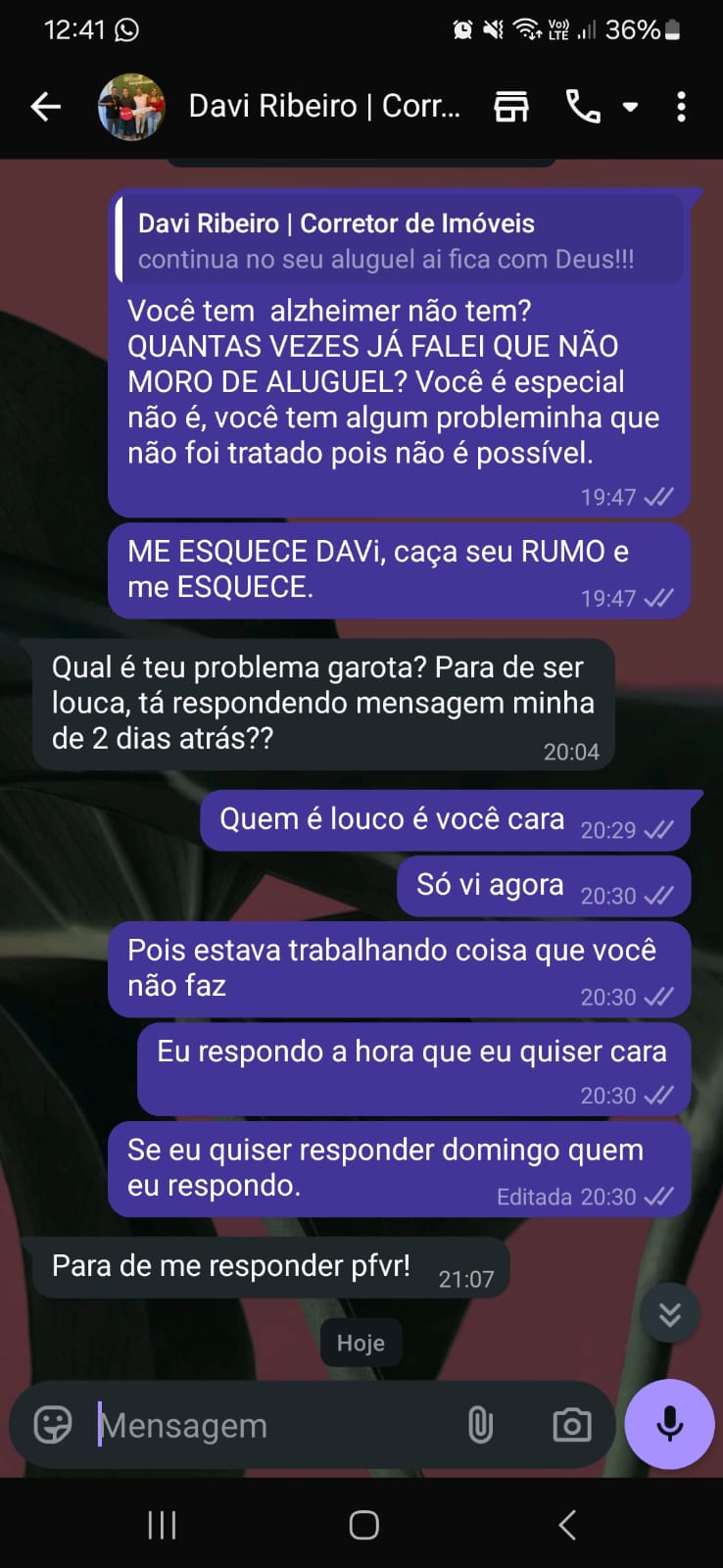This screenshot has width=723, height=1568.
Task: Open the camera to send a photo
Action: [x=572, y=1425]
